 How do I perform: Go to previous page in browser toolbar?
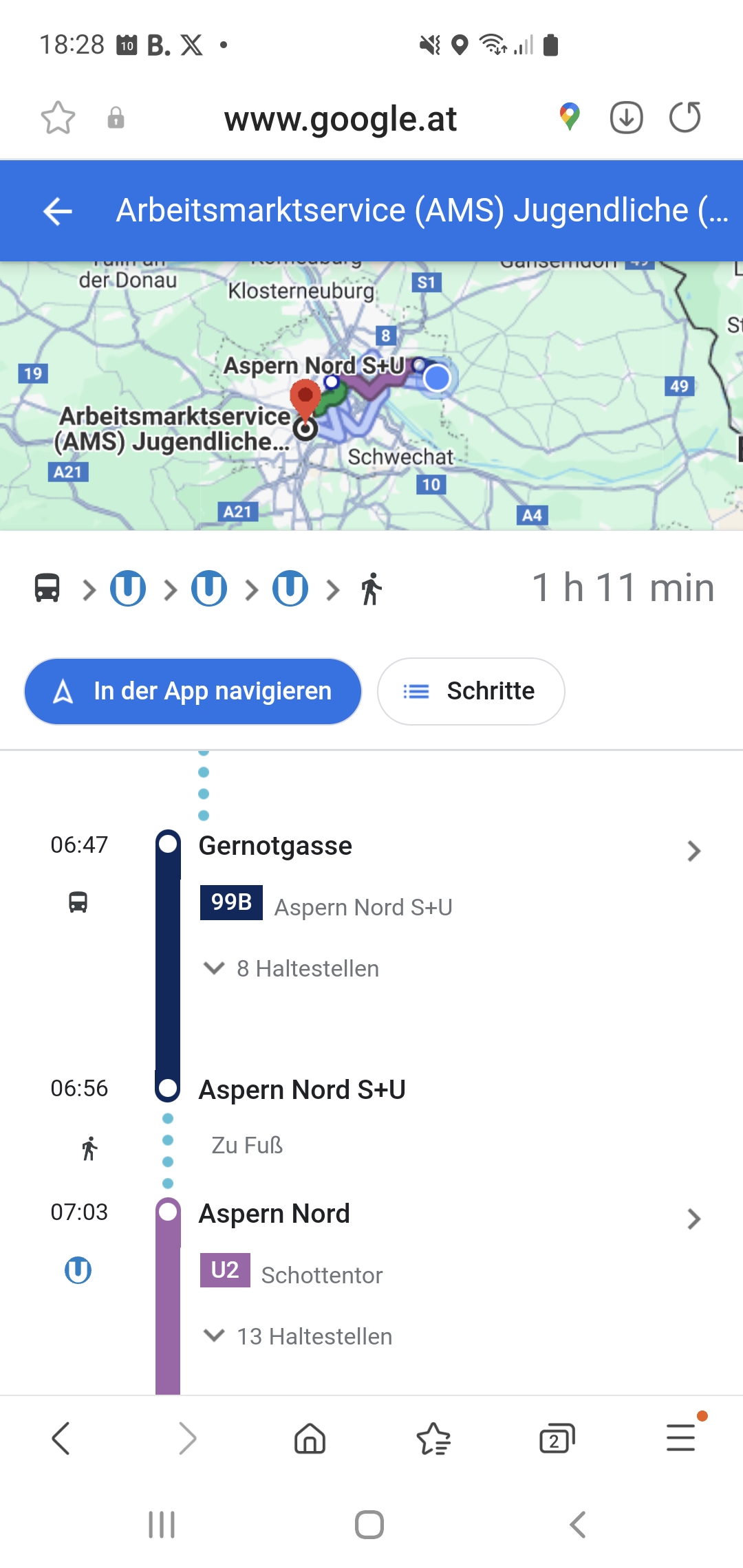[x=61, y=1438]
